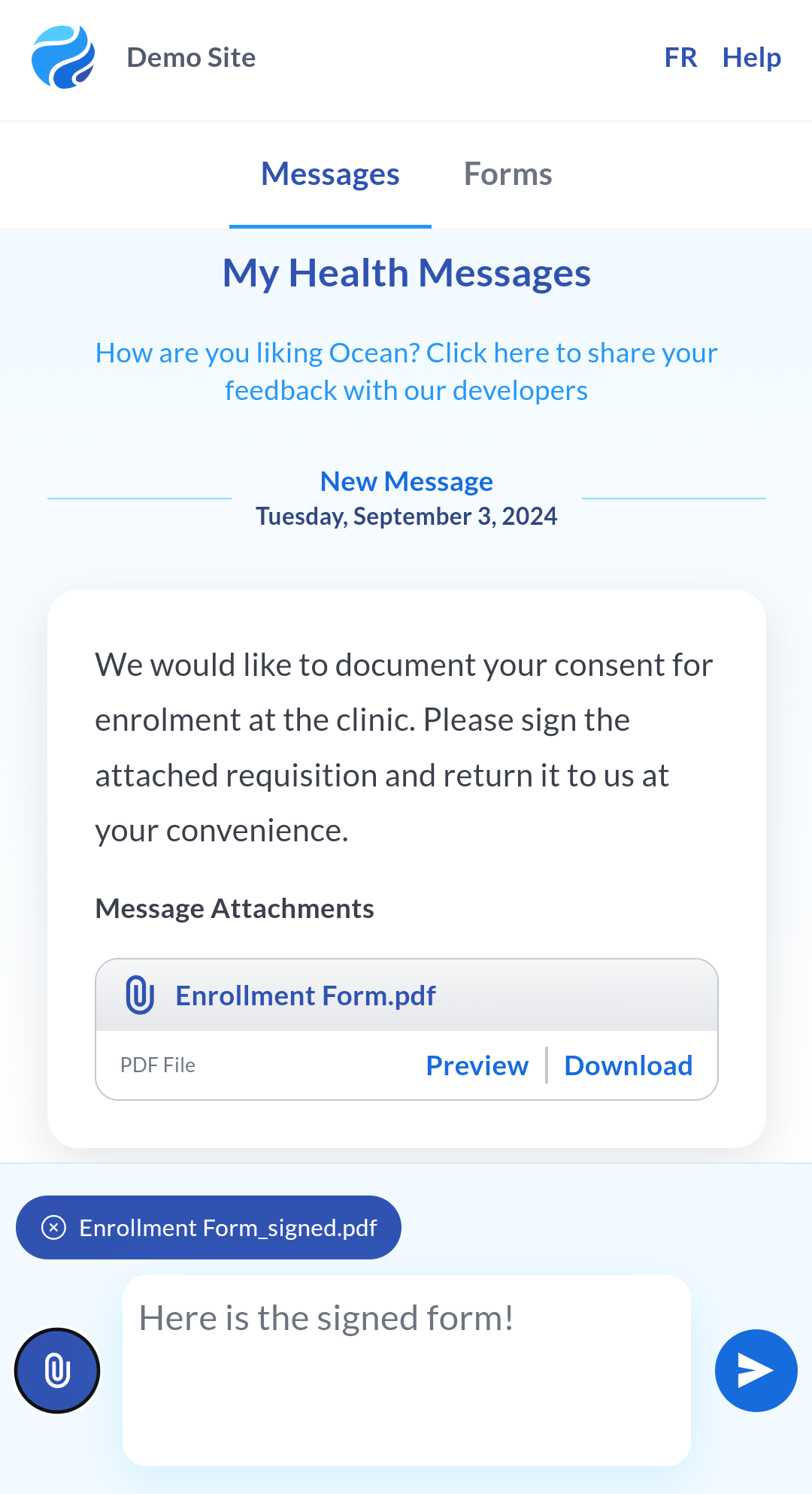Focus the message text field
Image resolution: width=812 pixels, height=1494 pixels.
406,1370
